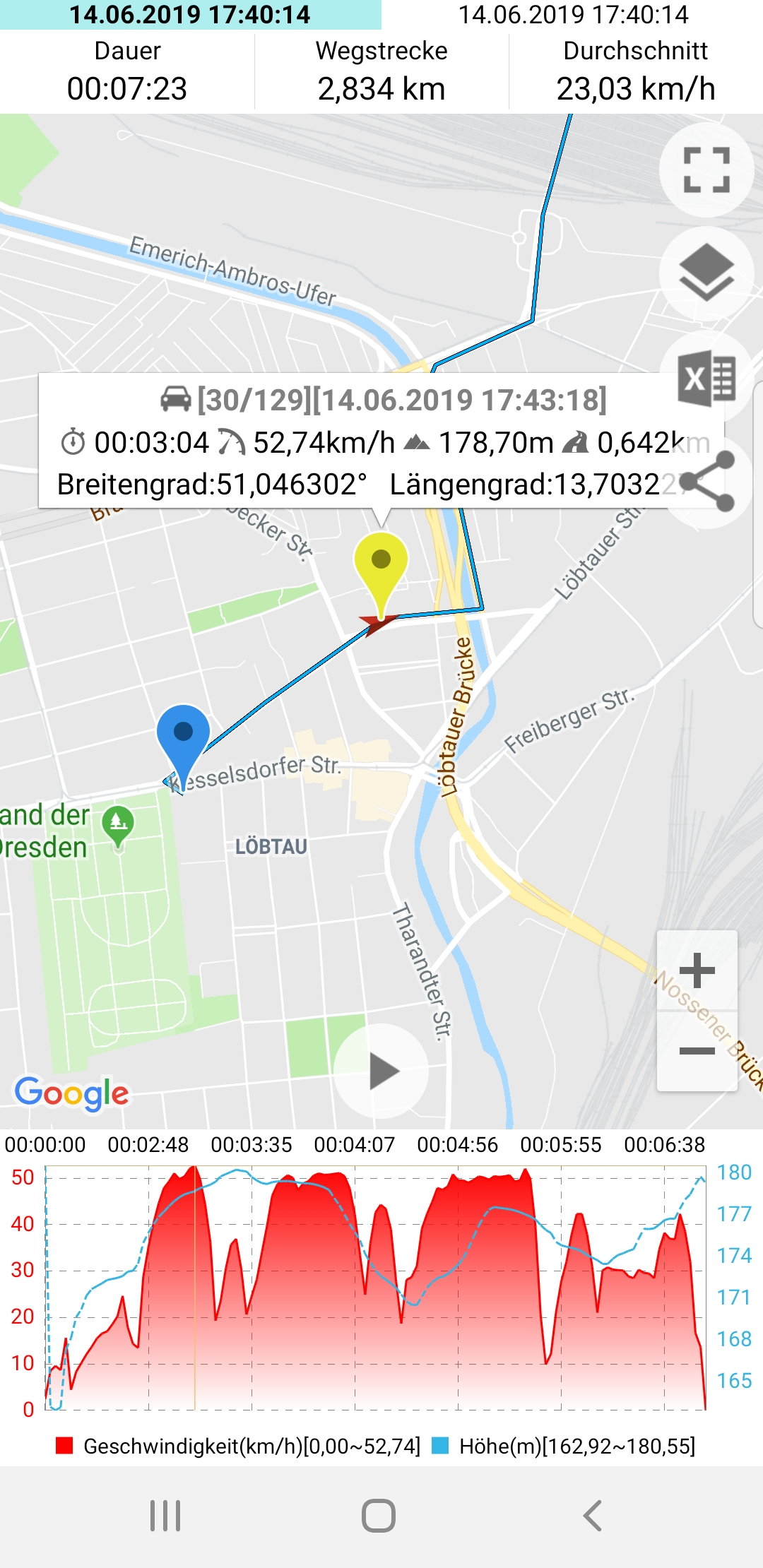Screen dimensions: 763x1568
Task: Zoom in on the map
Action: point(697,970)
